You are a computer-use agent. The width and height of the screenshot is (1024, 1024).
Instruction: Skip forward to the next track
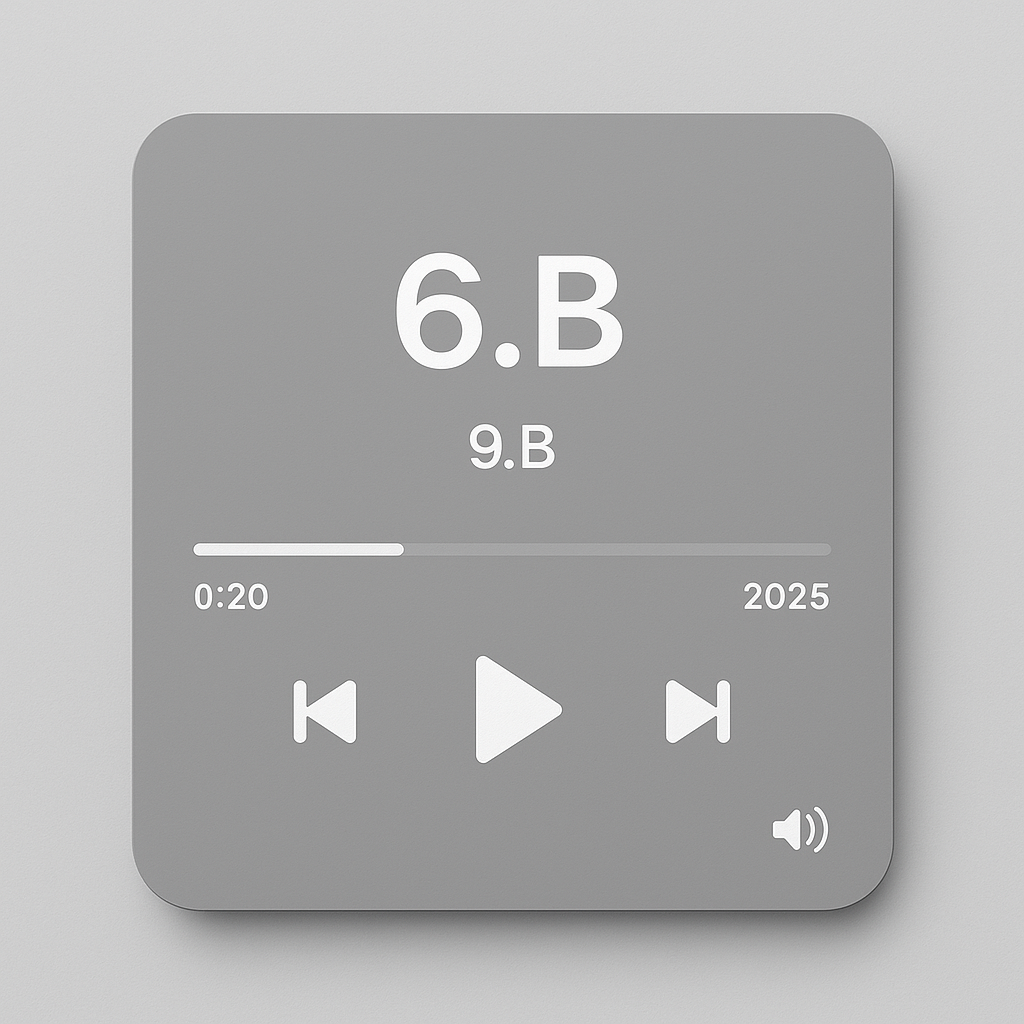pos(698,711)
